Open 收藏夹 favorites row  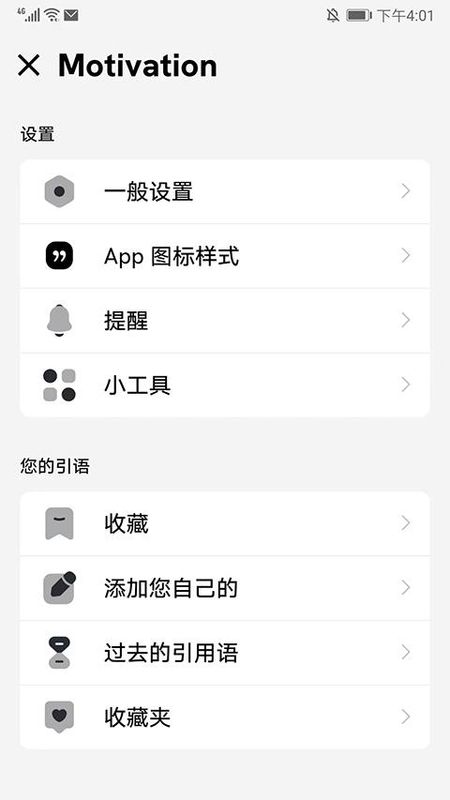click(224, 717)
